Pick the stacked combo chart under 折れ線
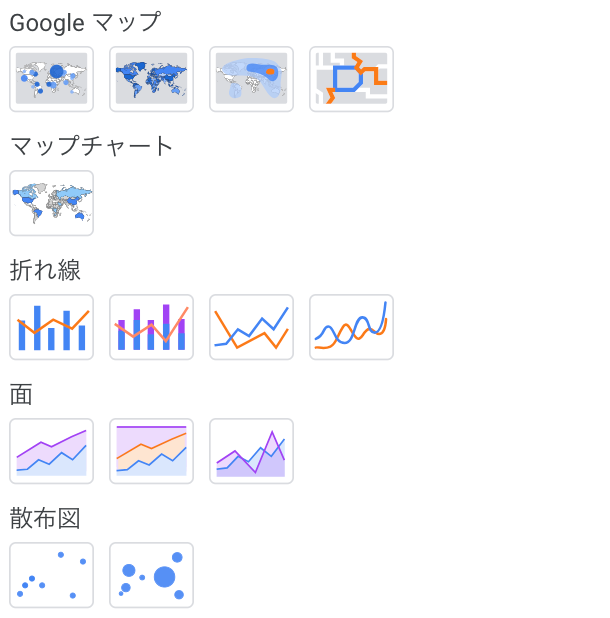 click(151, 327)
